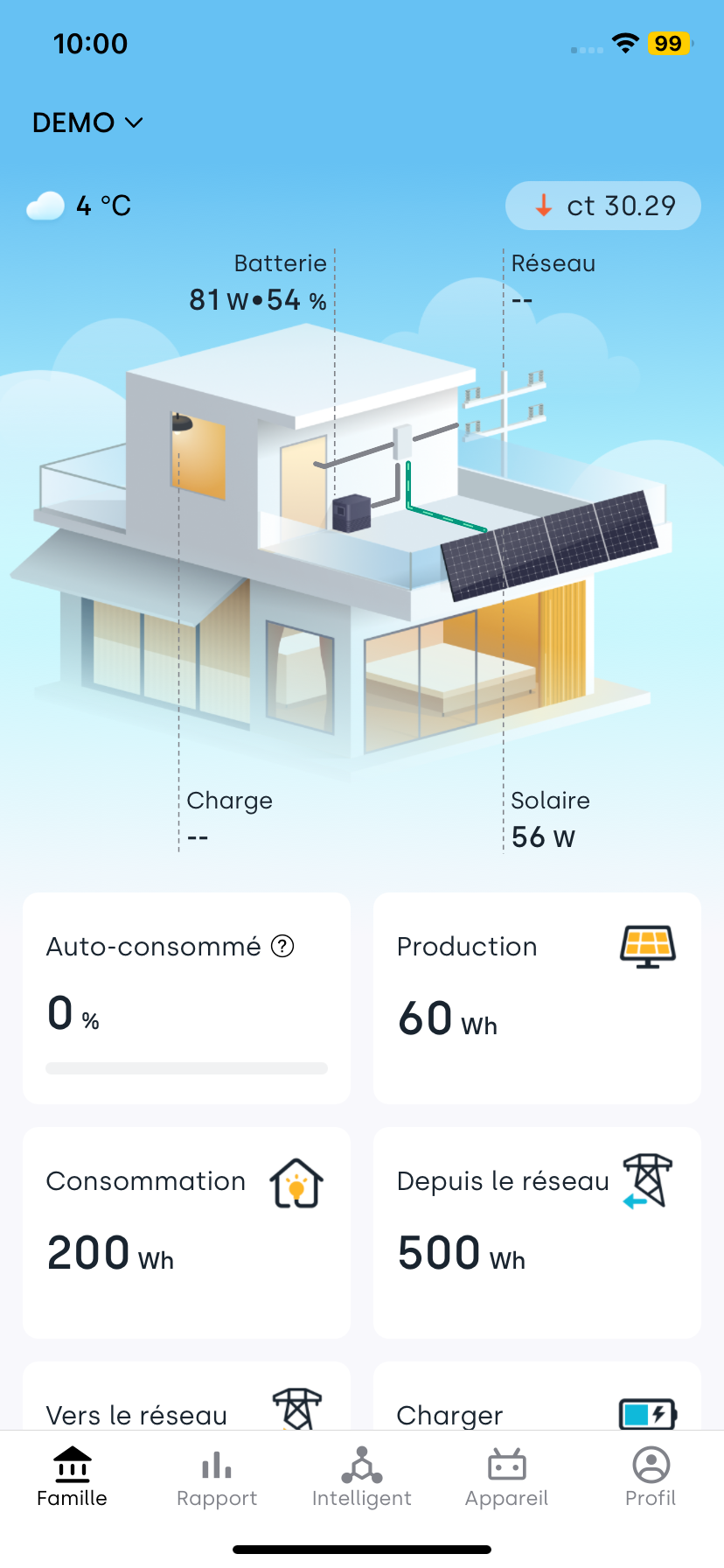Screen dimensions: 724x1568
Task: Open the Depuis le réseau card
Action: [x=536, y=1232]
